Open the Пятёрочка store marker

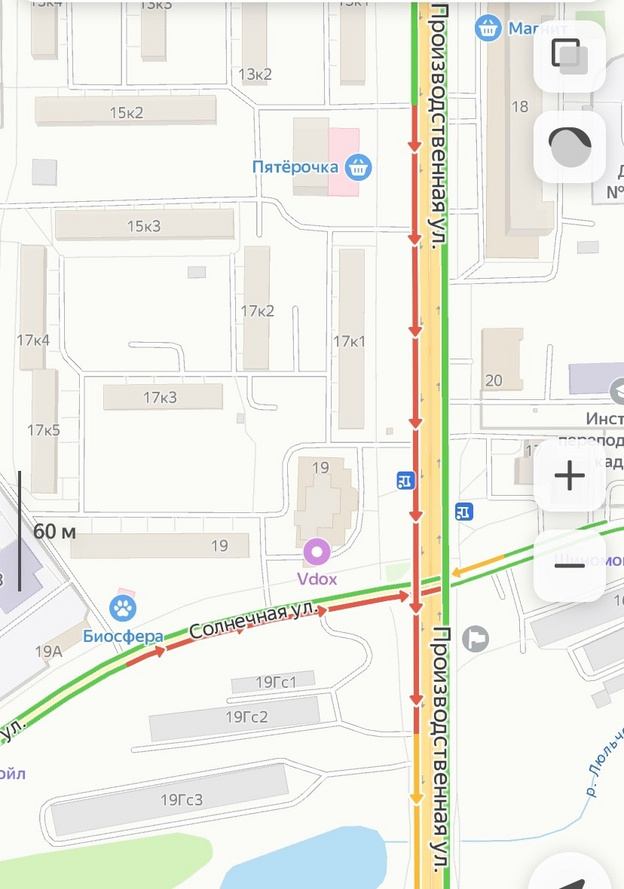coord(360,167)
